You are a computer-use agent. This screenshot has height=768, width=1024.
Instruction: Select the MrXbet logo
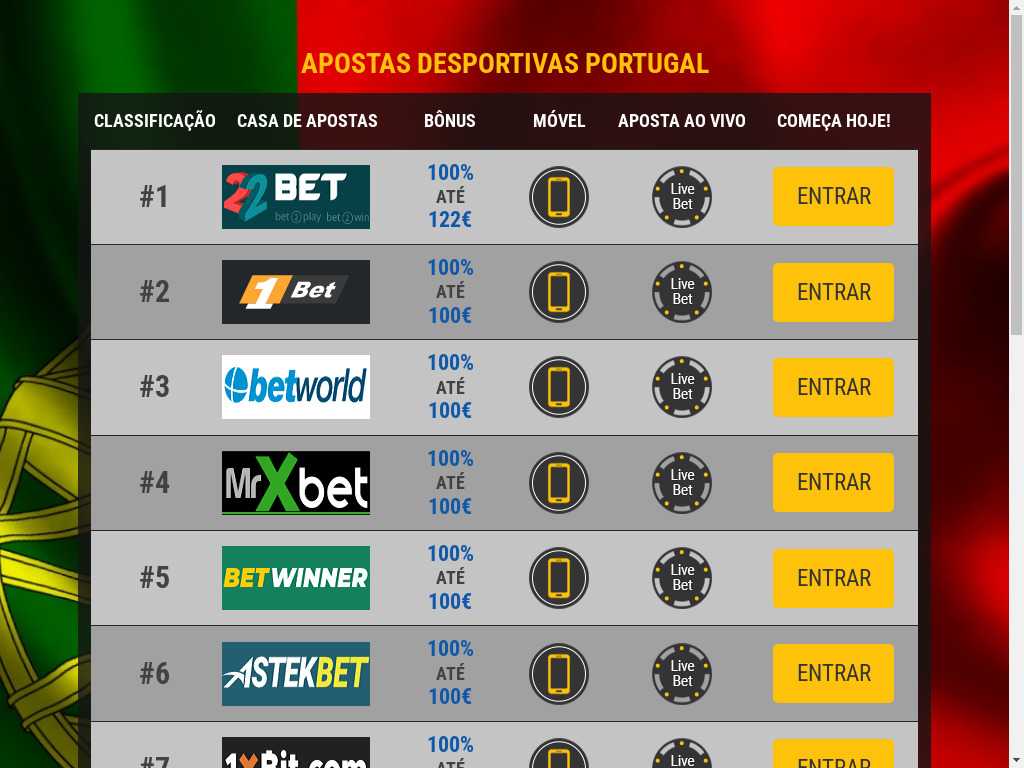[x=296, y=483]
